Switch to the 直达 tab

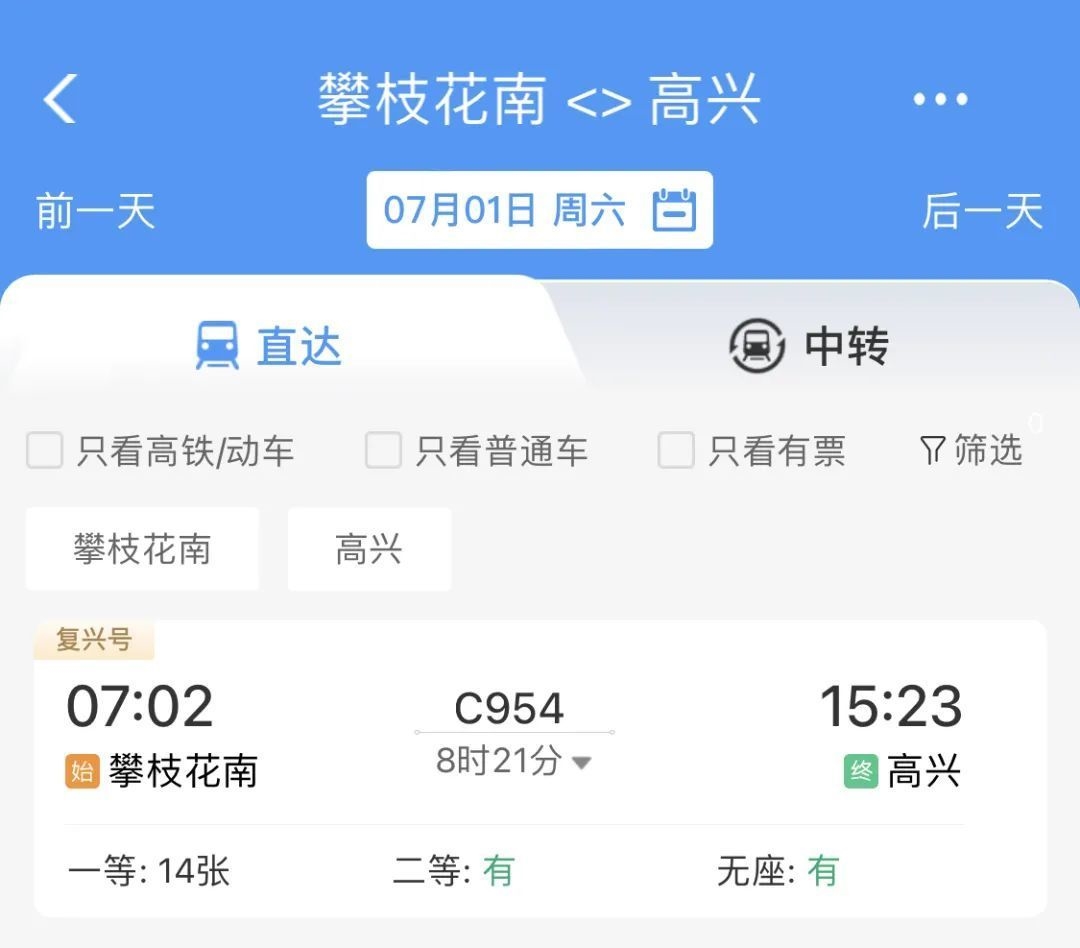[268, 346]
